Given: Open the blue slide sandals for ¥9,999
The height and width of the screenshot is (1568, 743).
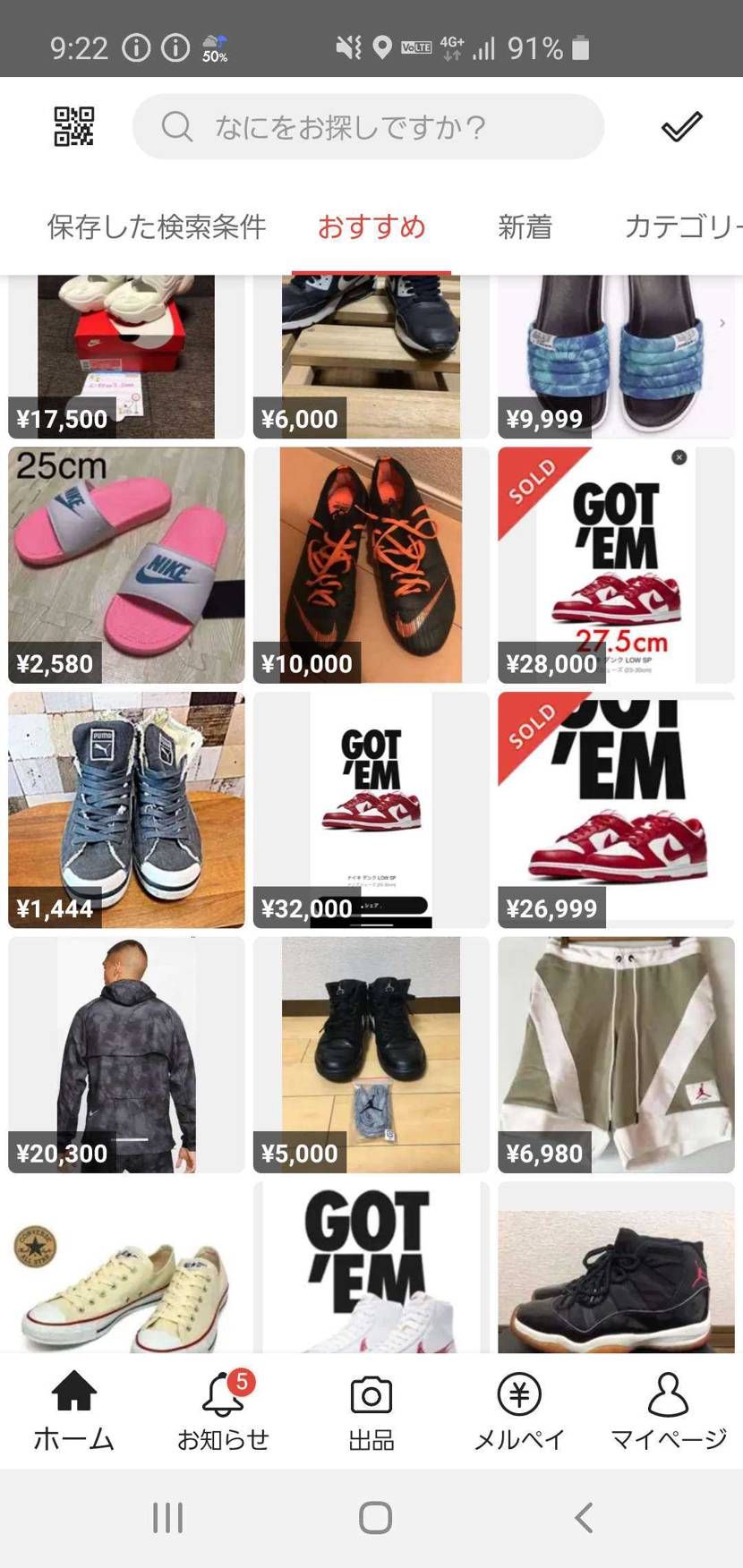Looking at the screenshot, I should 616,358.
